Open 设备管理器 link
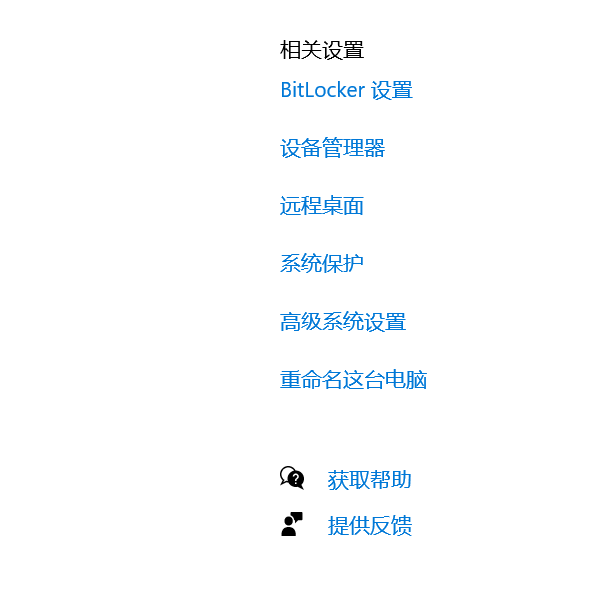Screen dimensions: 609x592 (x=332, y=149)
